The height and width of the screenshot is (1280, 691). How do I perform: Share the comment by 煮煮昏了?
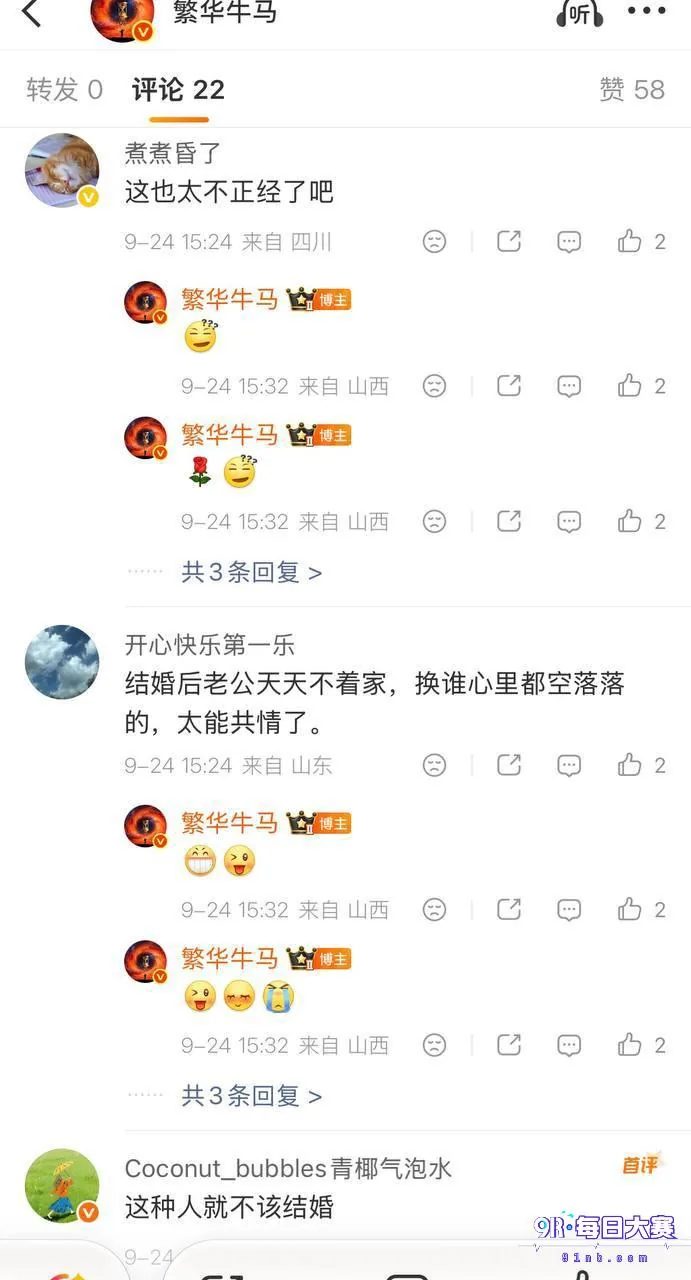coord(509,241)
